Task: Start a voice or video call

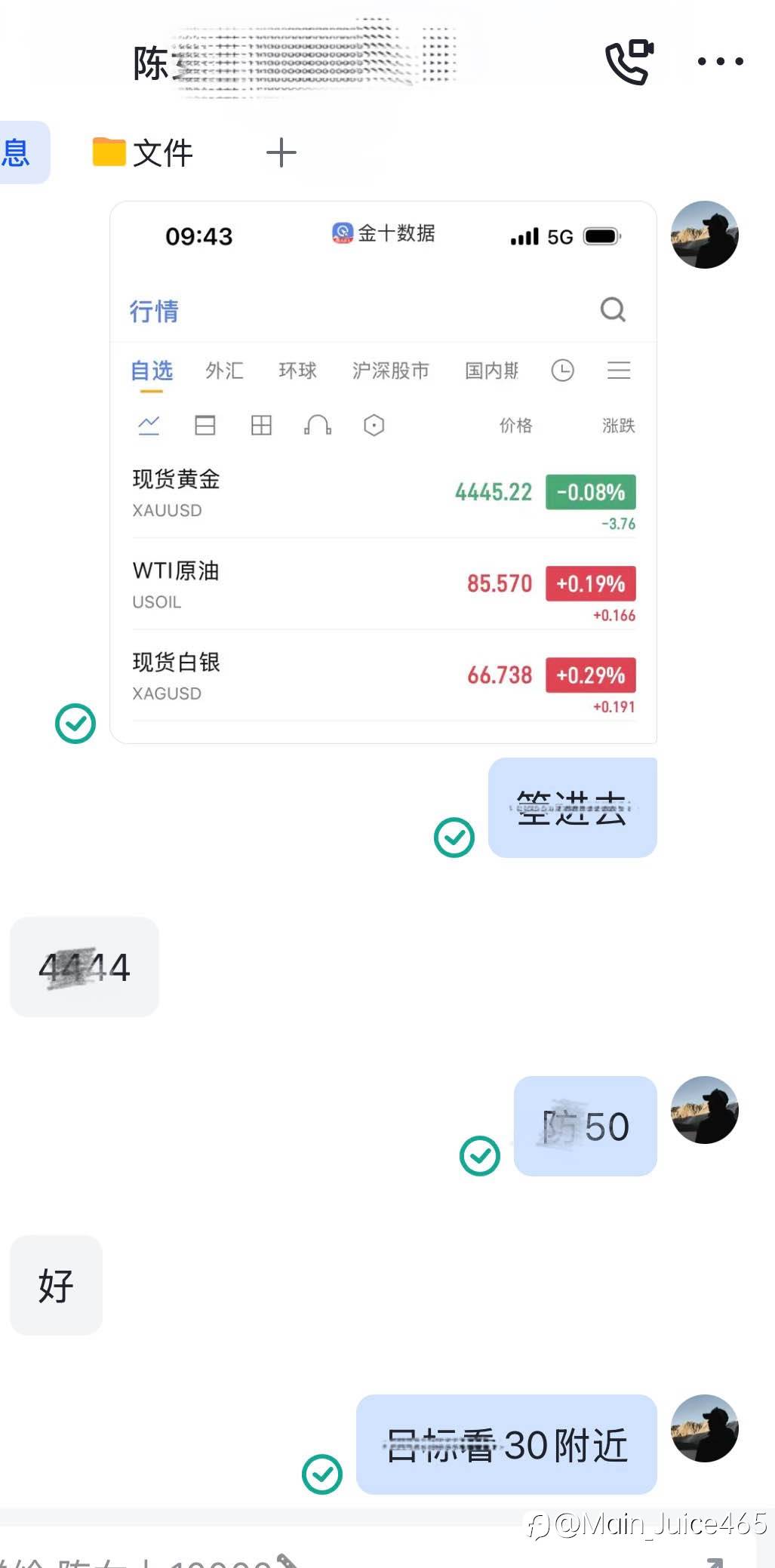Action: click(x=629, y=61)
